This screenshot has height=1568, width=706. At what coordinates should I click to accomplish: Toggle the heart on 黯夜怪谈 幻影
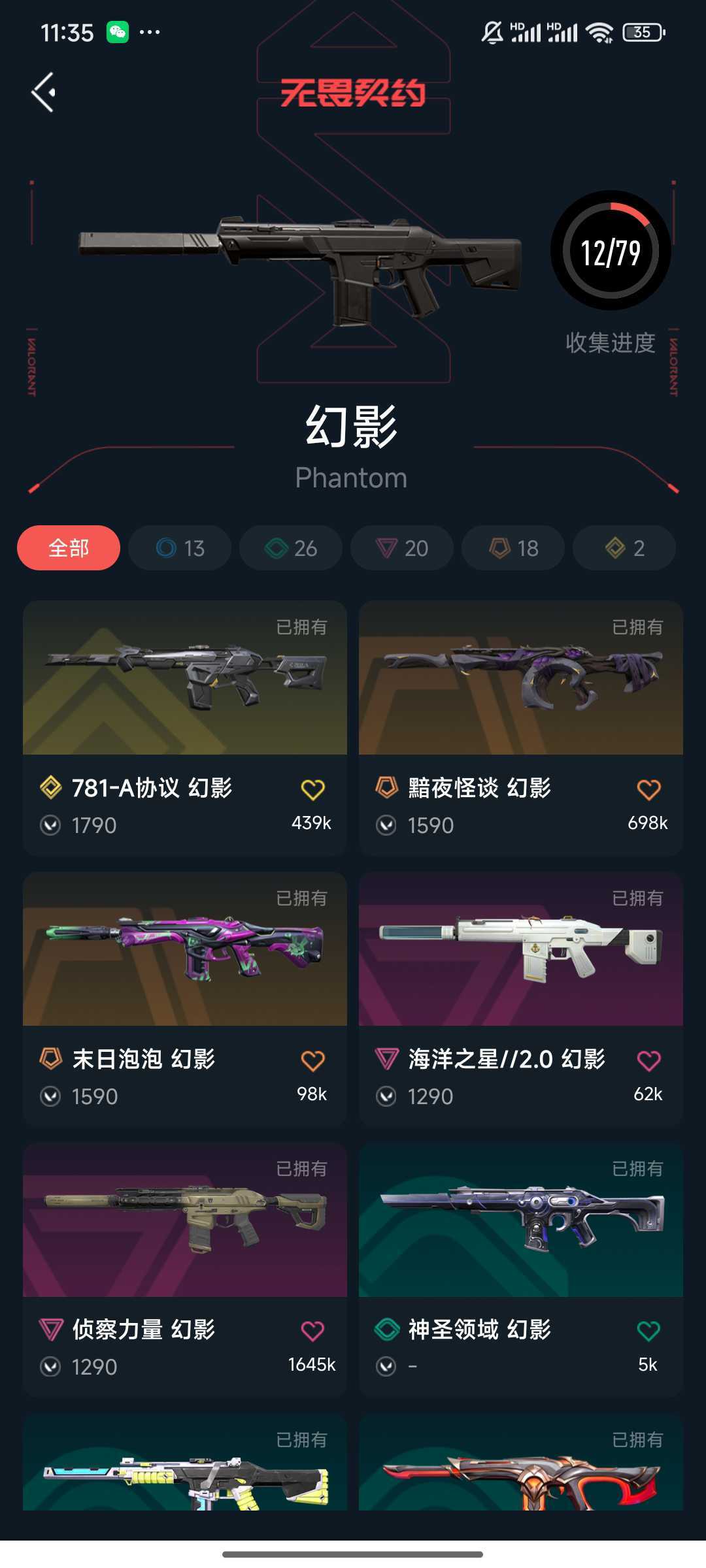648,789
